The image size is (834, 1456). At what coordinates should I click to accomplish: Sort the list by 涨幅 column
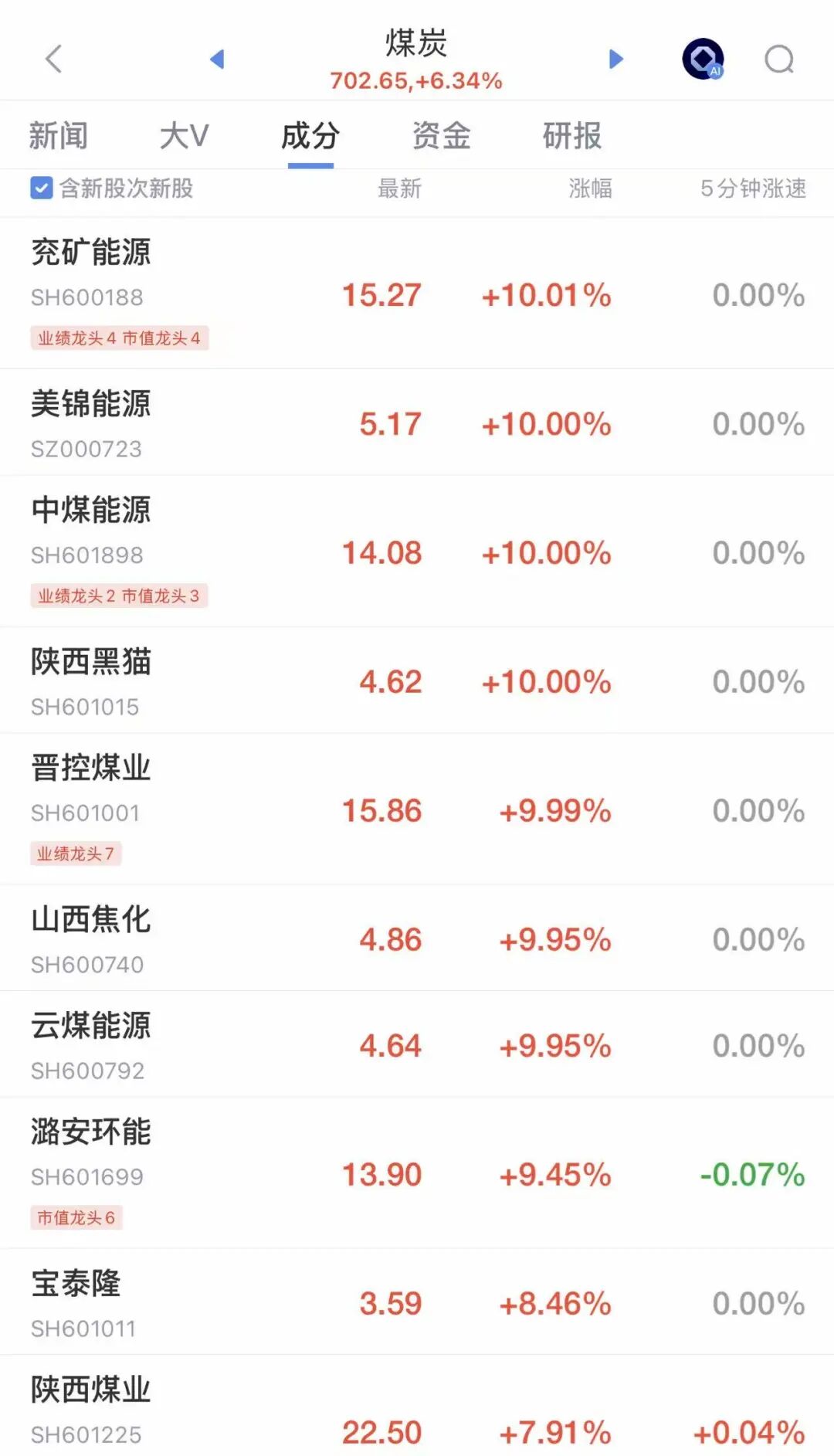pyautogui.click(x=590, y=188)
